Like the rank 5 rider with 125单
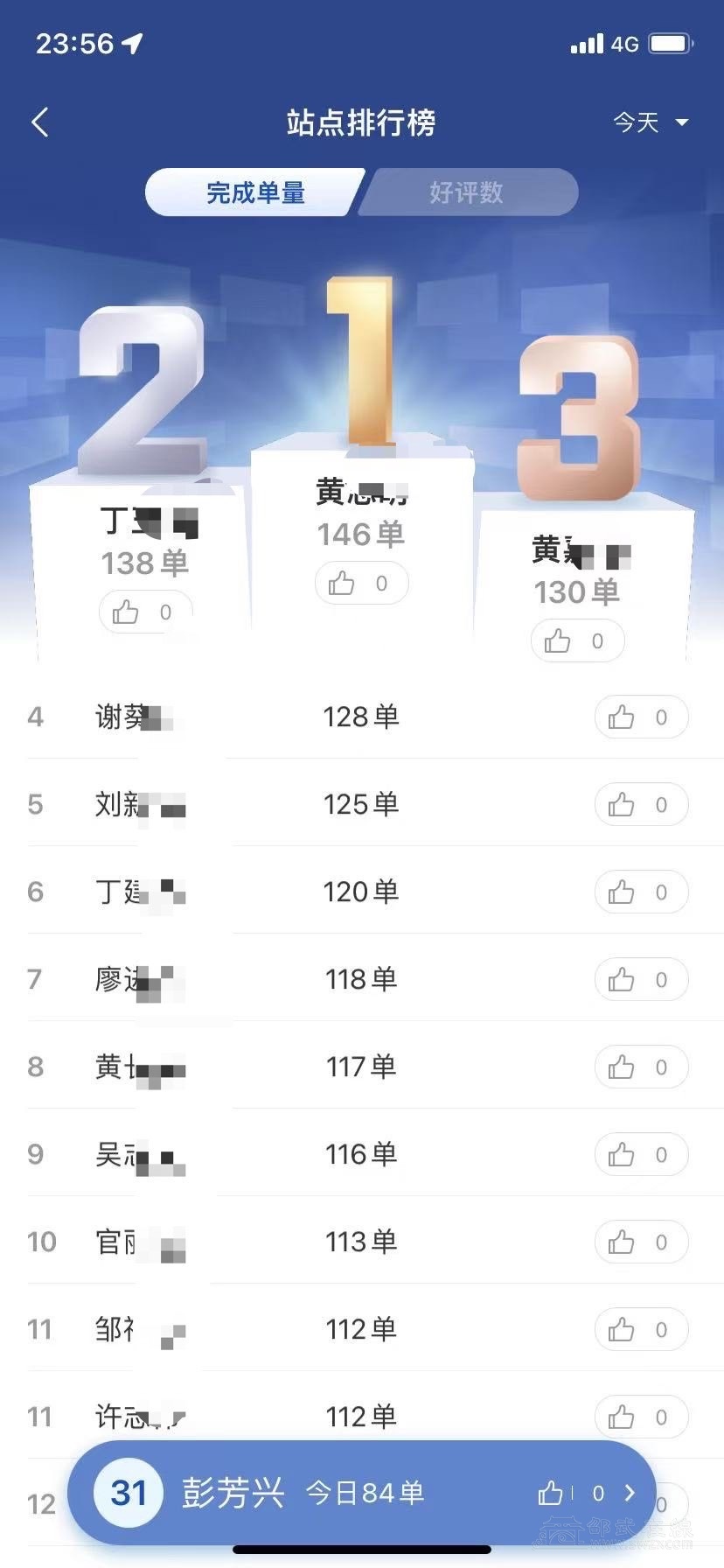This screenshot has height=1568, width=724. pyautogui.click(x=641, y=805)
